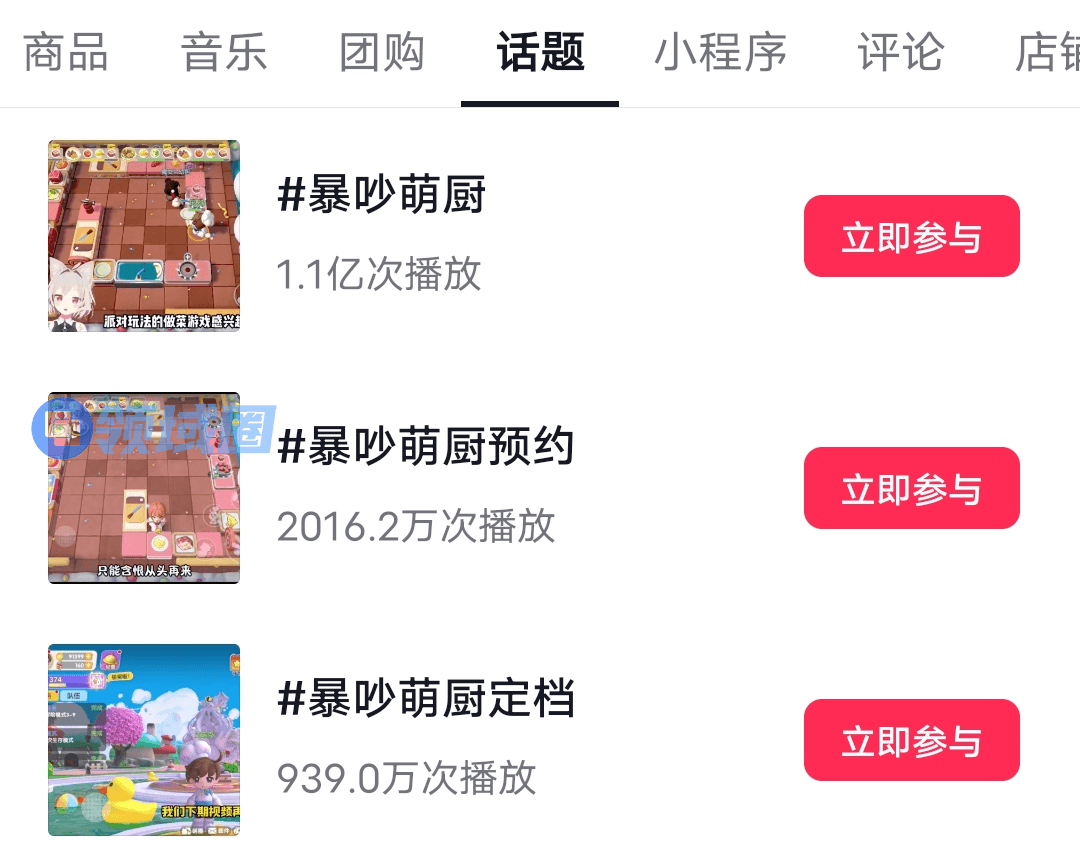Open the 团购 tab

[x=382, y=52]
